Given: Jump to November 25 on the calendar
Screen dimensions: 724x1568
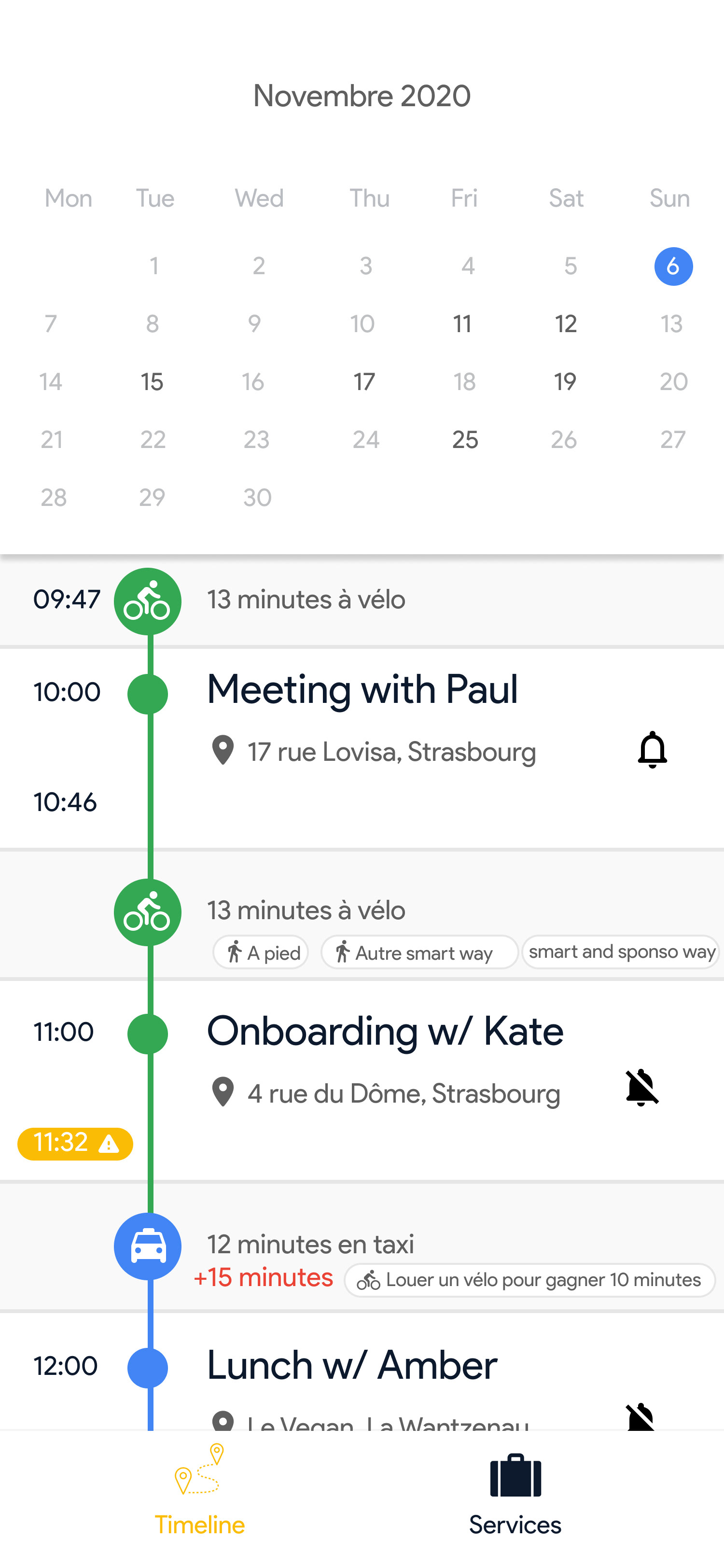Looking at the screenshot, I should click(x=465, y=439).
